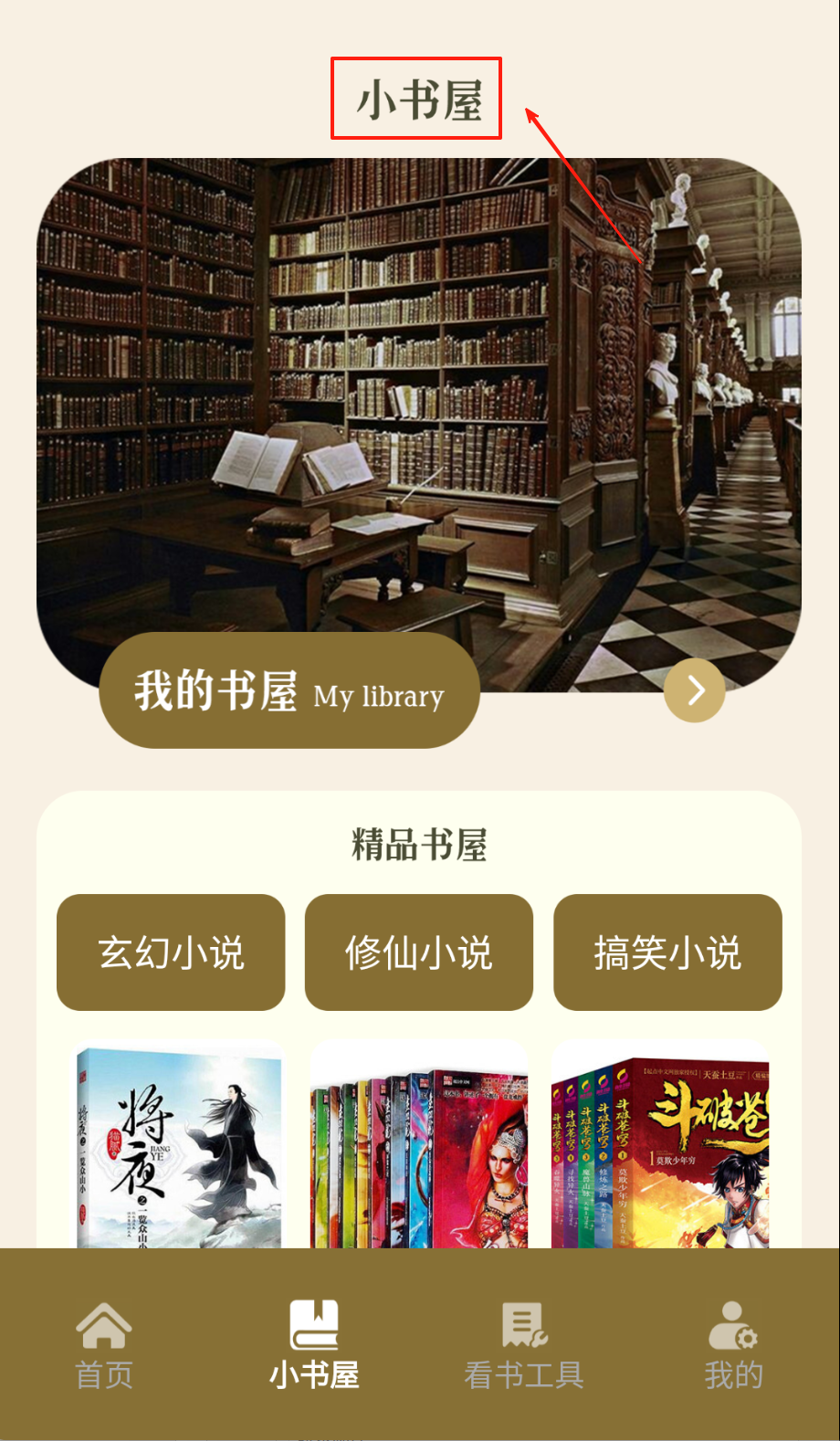The height and width of the screenshot is (1441, 840).
Task: Open the 我的 profile tab
Action: (733, 1345)
